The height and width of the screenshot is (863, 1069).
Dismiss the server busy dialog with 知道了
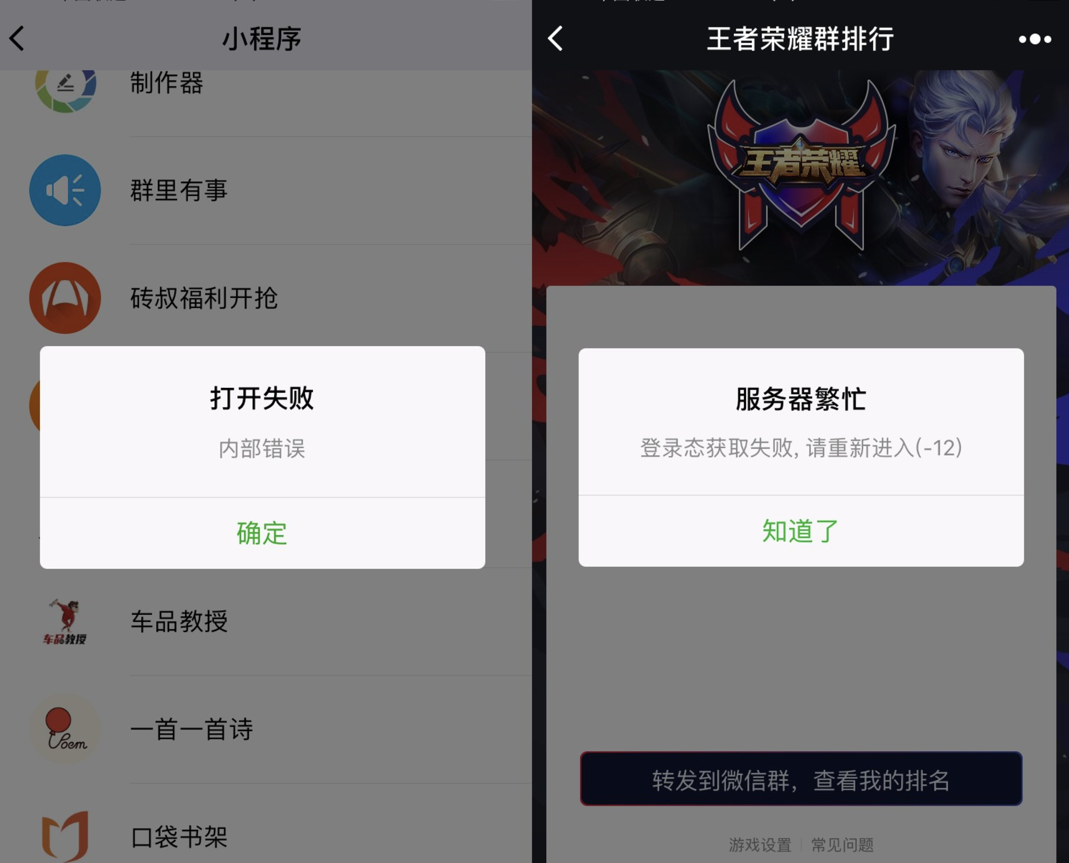click(x=800, y=531)
